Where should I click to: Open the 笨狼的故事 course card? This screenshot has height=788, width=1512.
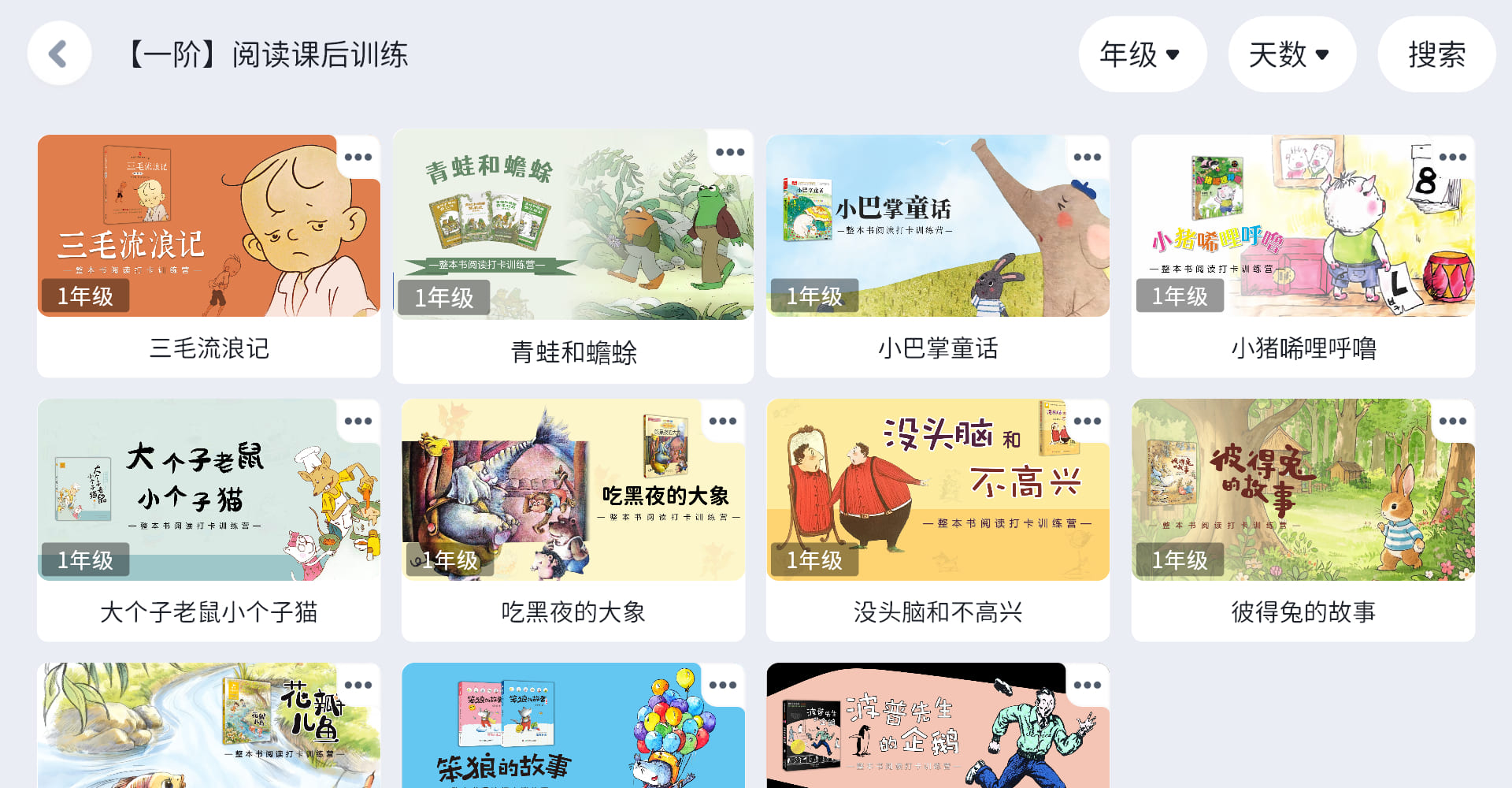pos(573,733)
